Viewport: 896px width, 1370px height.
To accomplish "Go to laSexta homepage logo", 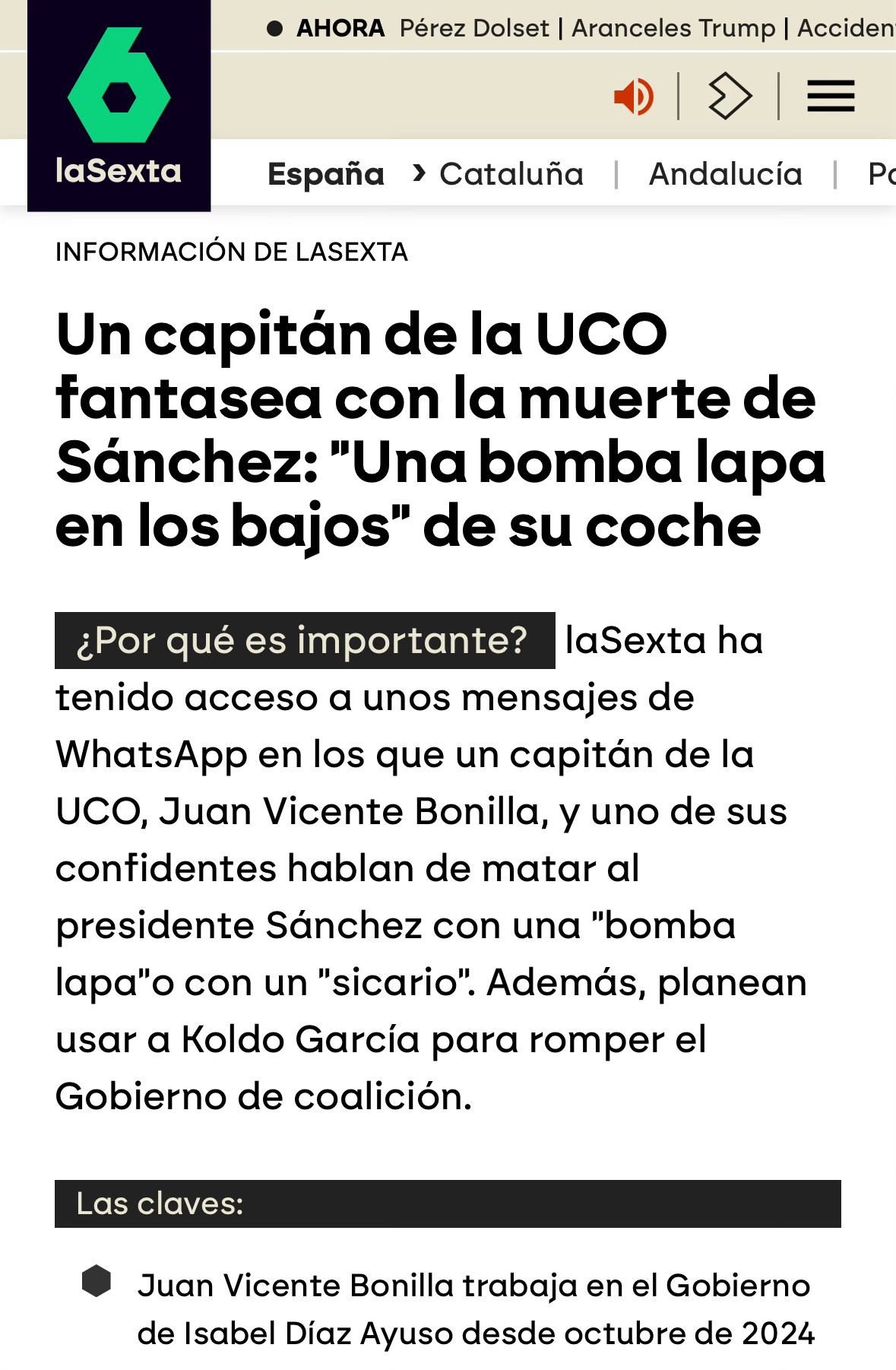I will 119,106.
